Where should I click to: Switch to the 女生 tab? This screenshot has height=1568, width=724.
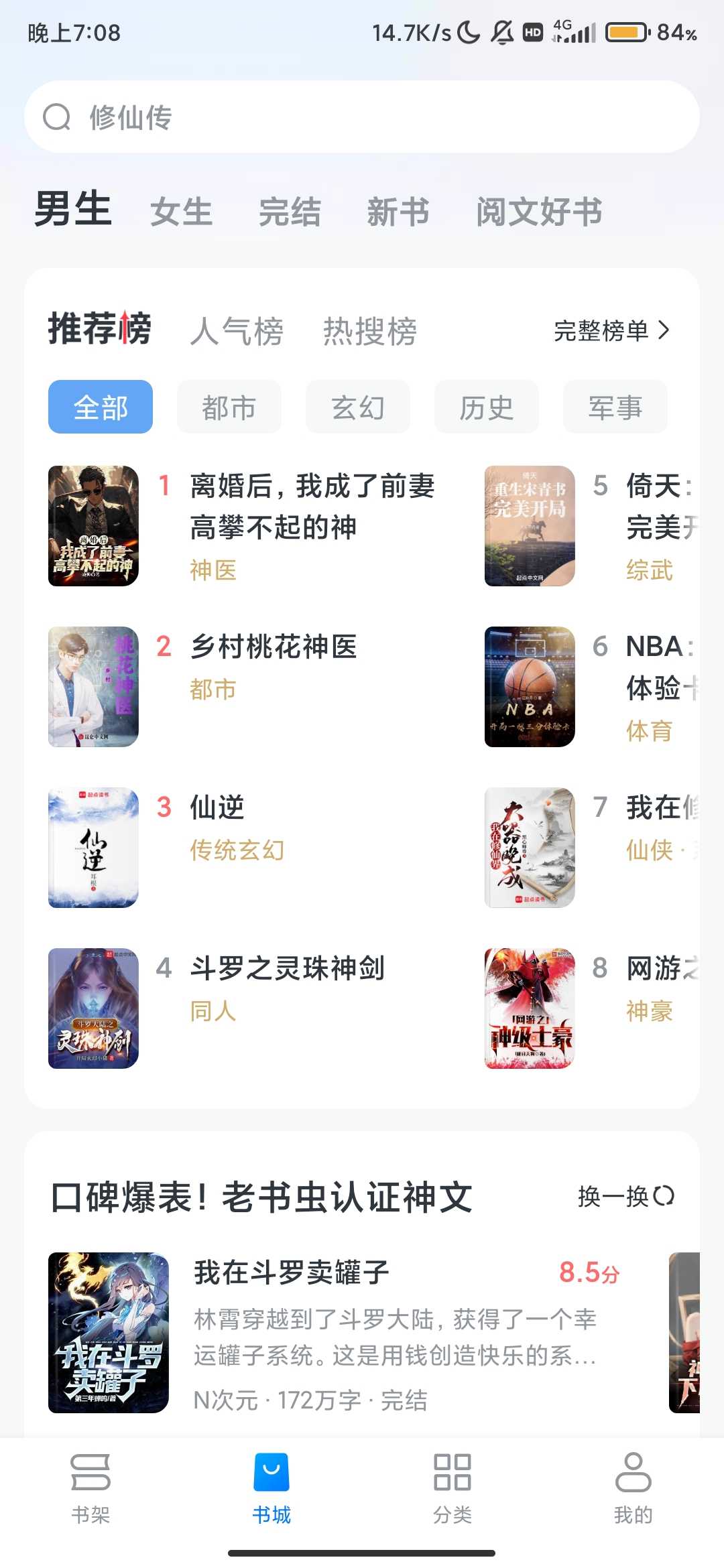point(181,212)
